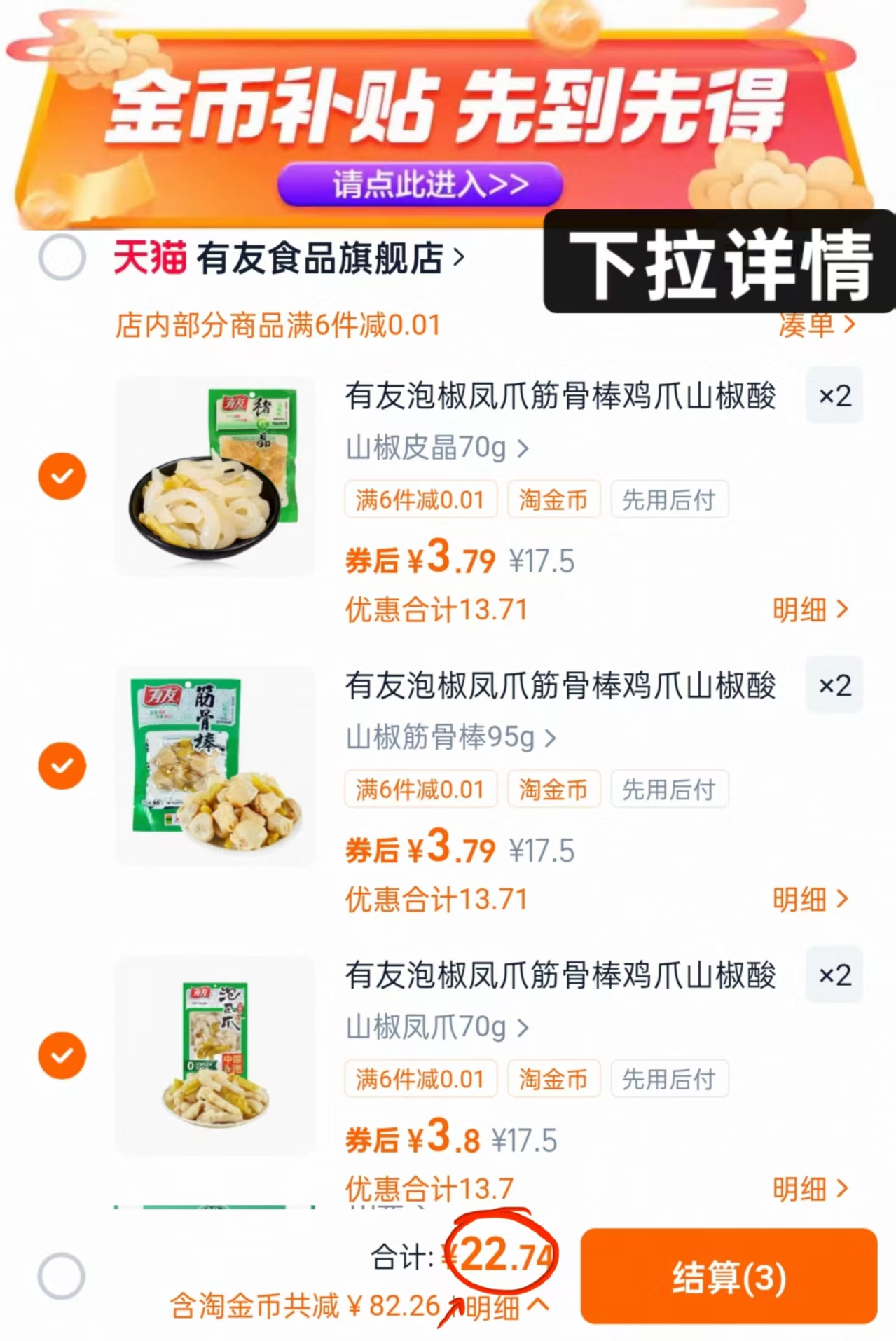Deselect the 山椒皮晶 item checkbox
Viewport: 896px width, 1341px height.
tap(62, 476)
